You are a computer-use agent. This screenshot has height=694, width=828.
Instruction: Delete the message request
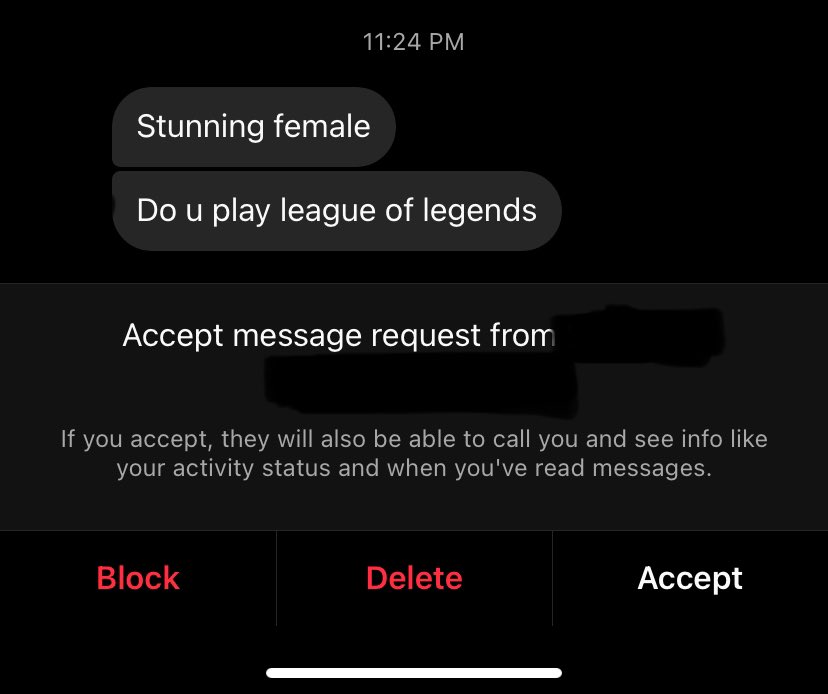click(x=414, y=578)
